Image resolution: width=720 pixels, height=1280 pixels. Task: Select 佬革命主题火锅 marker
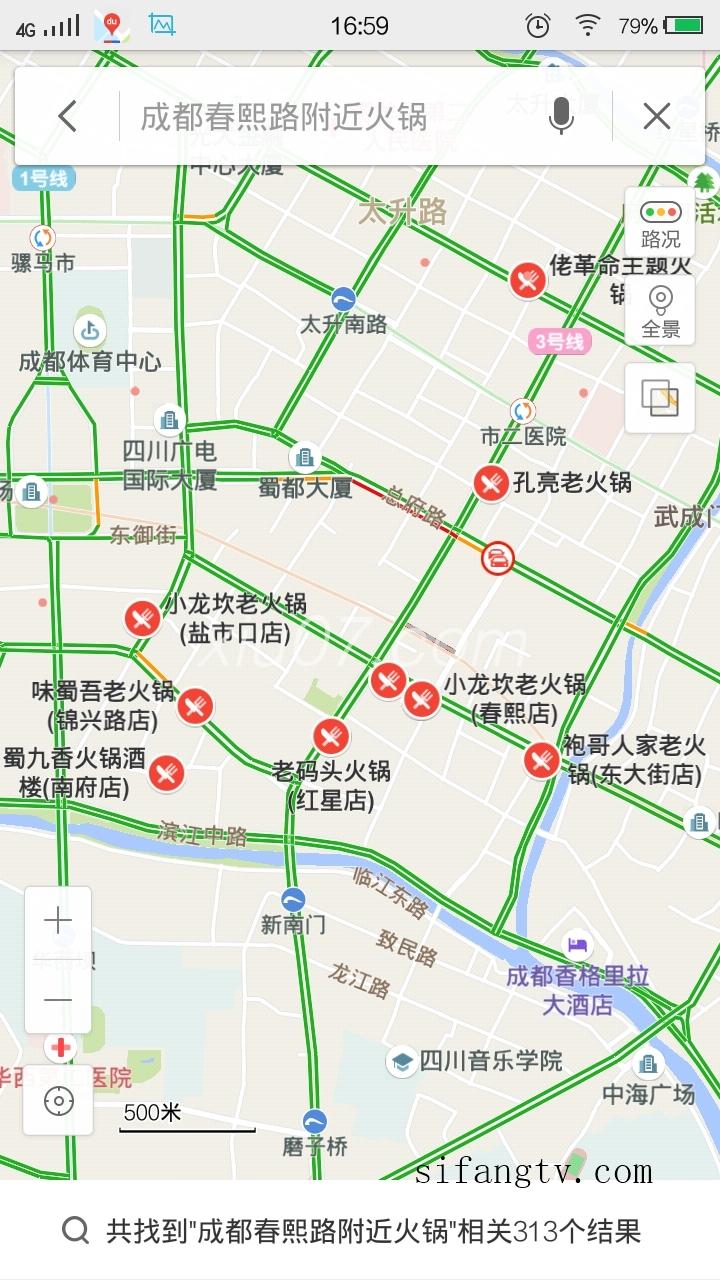click(528, 281)
